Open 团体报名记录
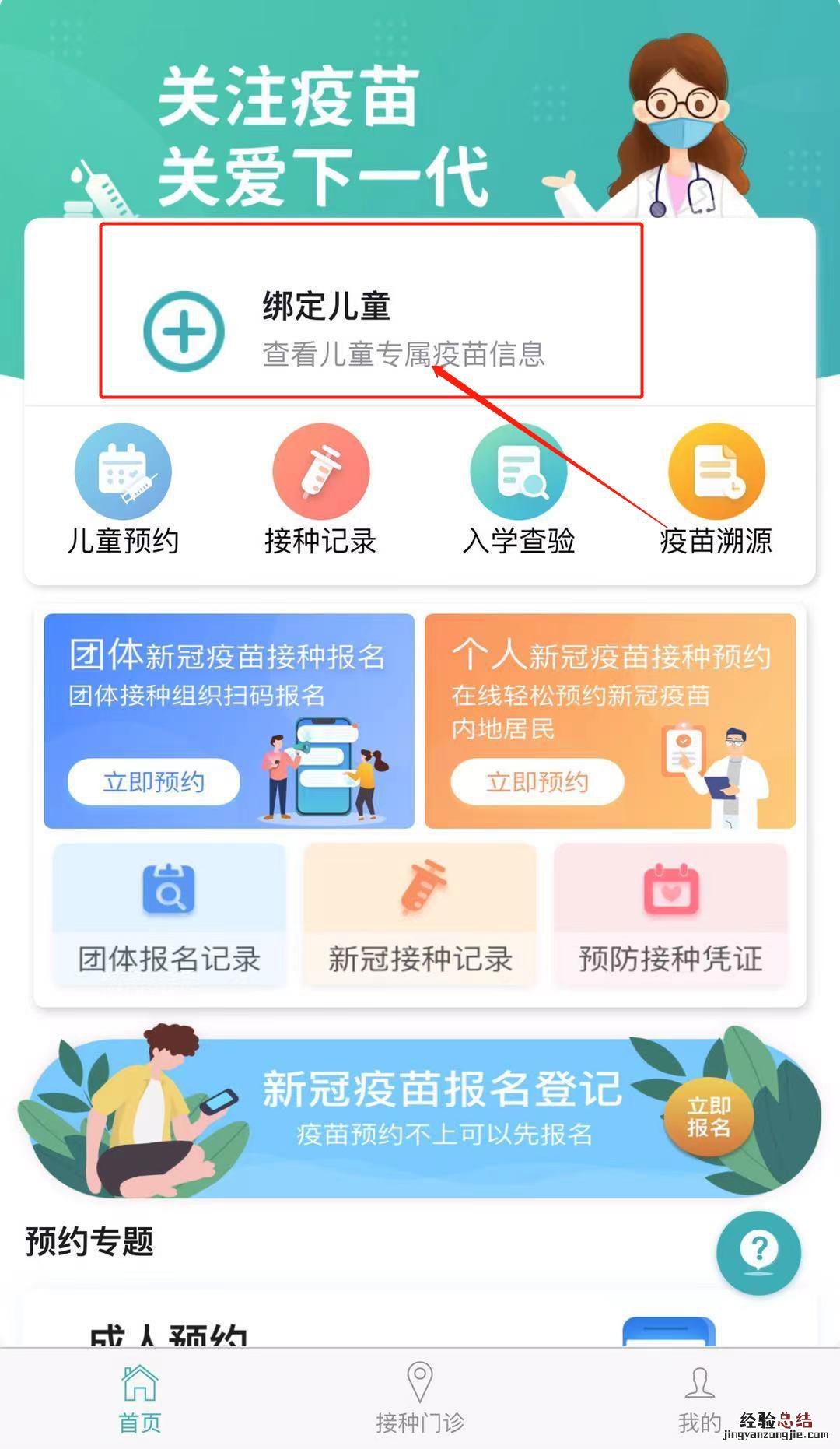Image resolution: width=840 pixels, height=1449 pixels. click(169, 915)
